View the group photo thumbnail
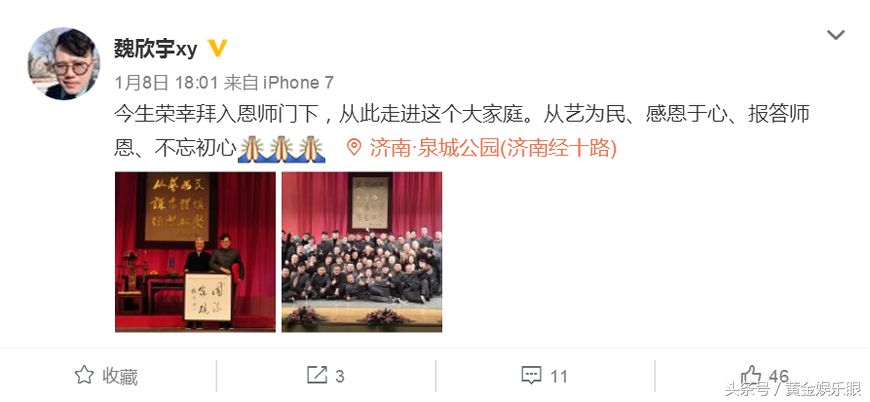This screenshot has width=870, height=402. [361, 251]
